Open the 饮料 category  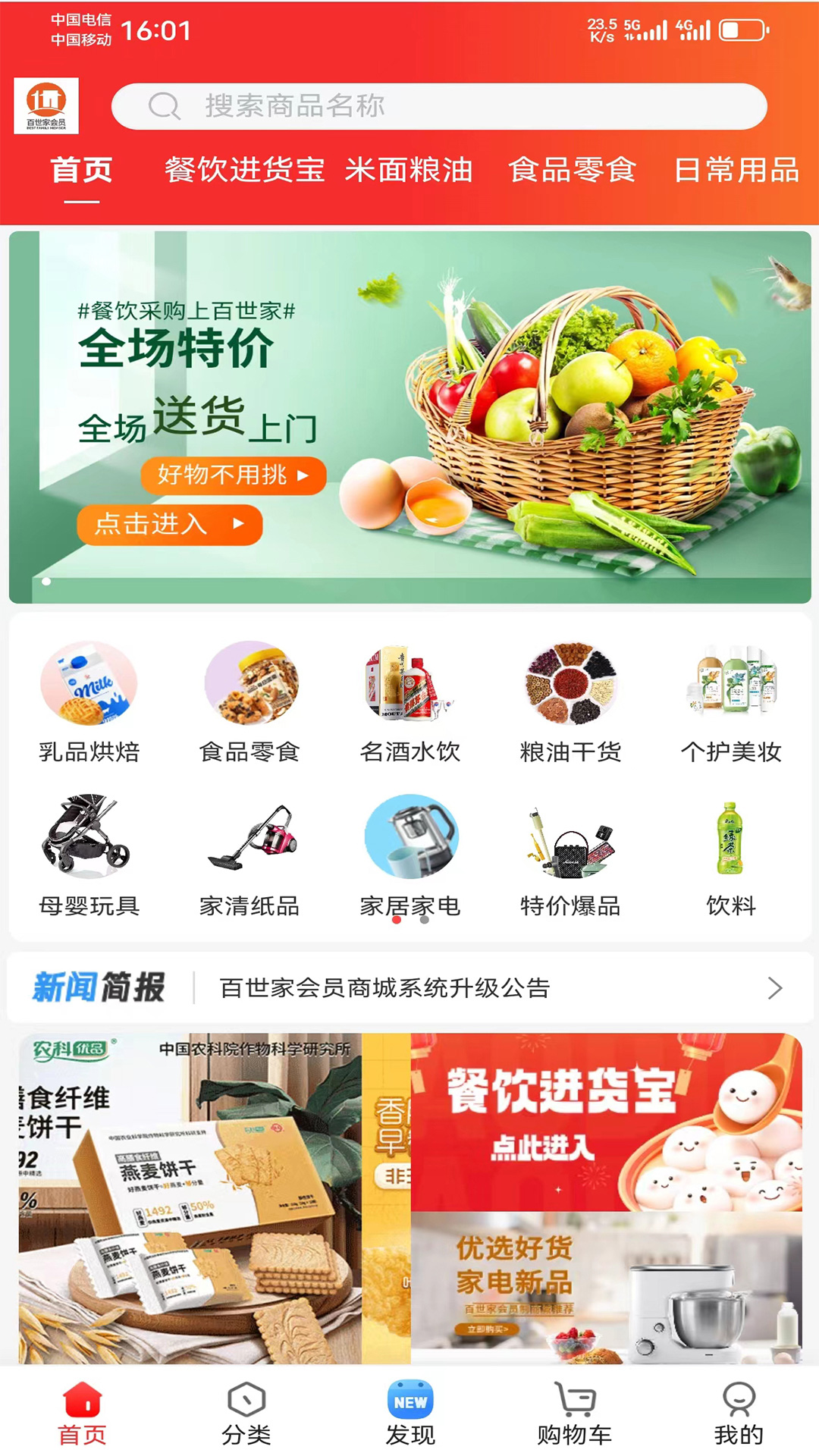click(x=731, y=855)
